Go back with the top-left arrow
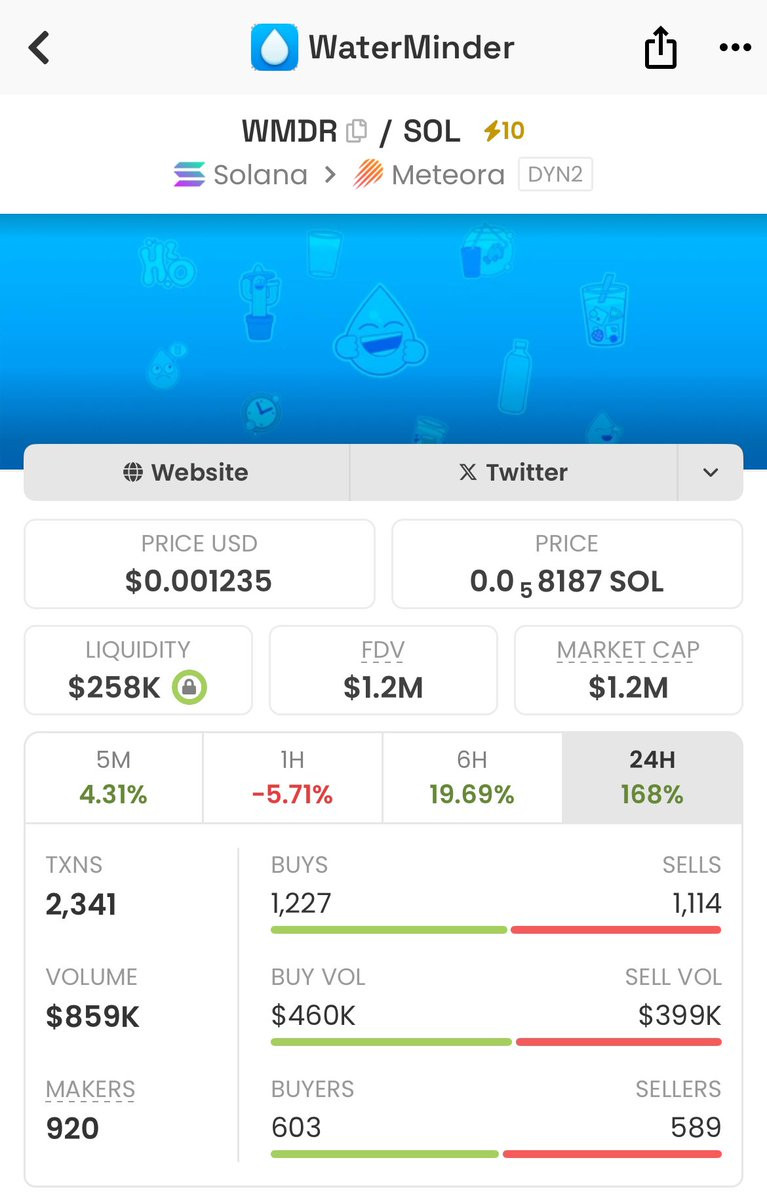 click(x=39, y=47)
